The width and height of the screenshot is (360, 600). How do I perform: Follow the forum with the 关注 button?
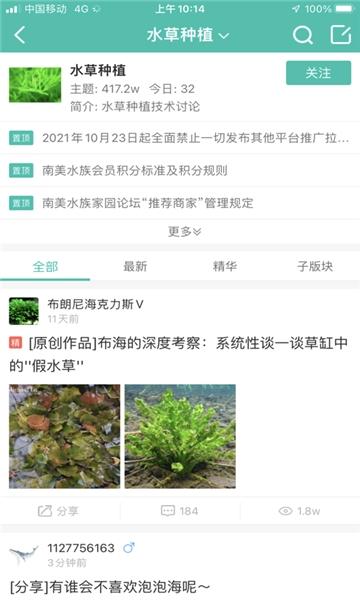[x=318, y=73]
